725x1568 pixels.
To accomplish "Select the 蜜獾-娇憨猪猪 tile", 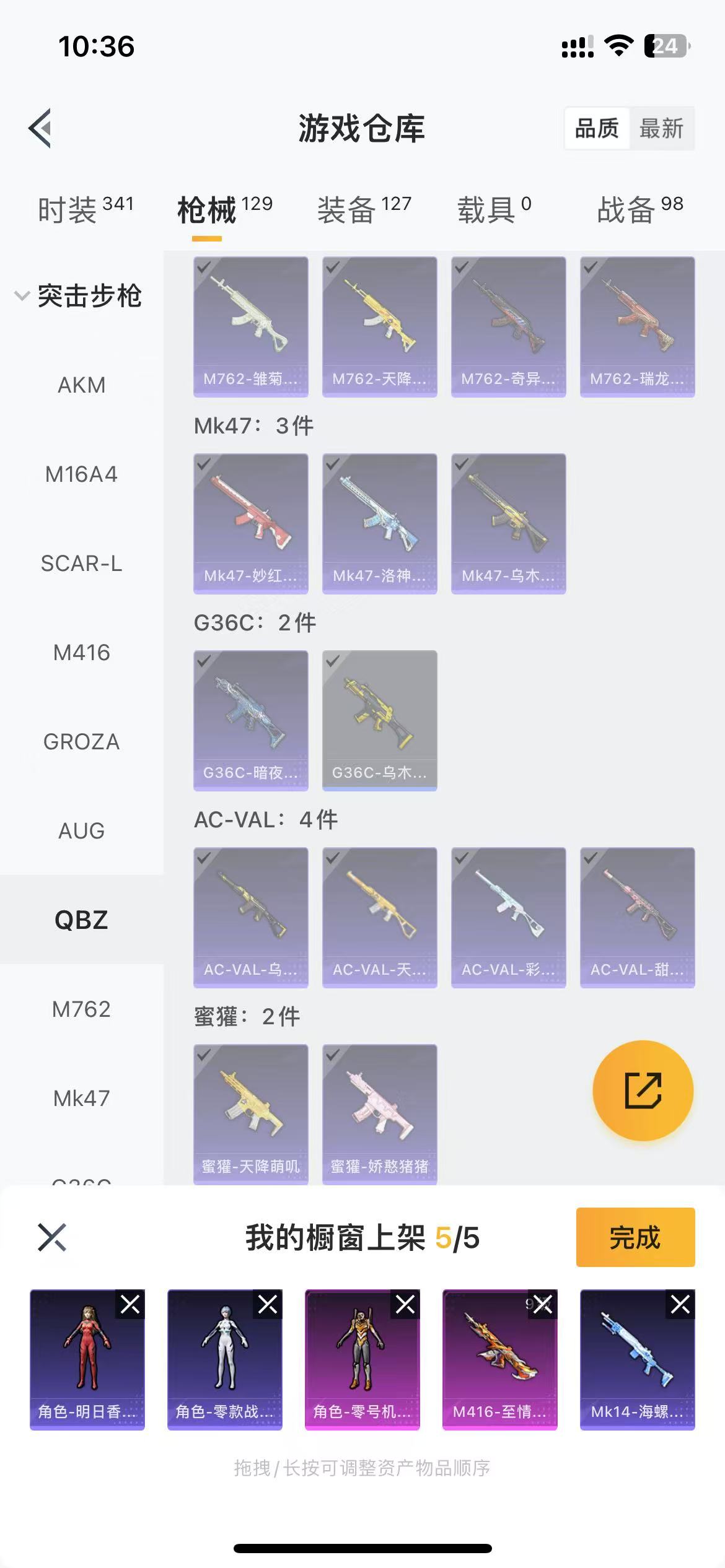I will (380, 1115).
